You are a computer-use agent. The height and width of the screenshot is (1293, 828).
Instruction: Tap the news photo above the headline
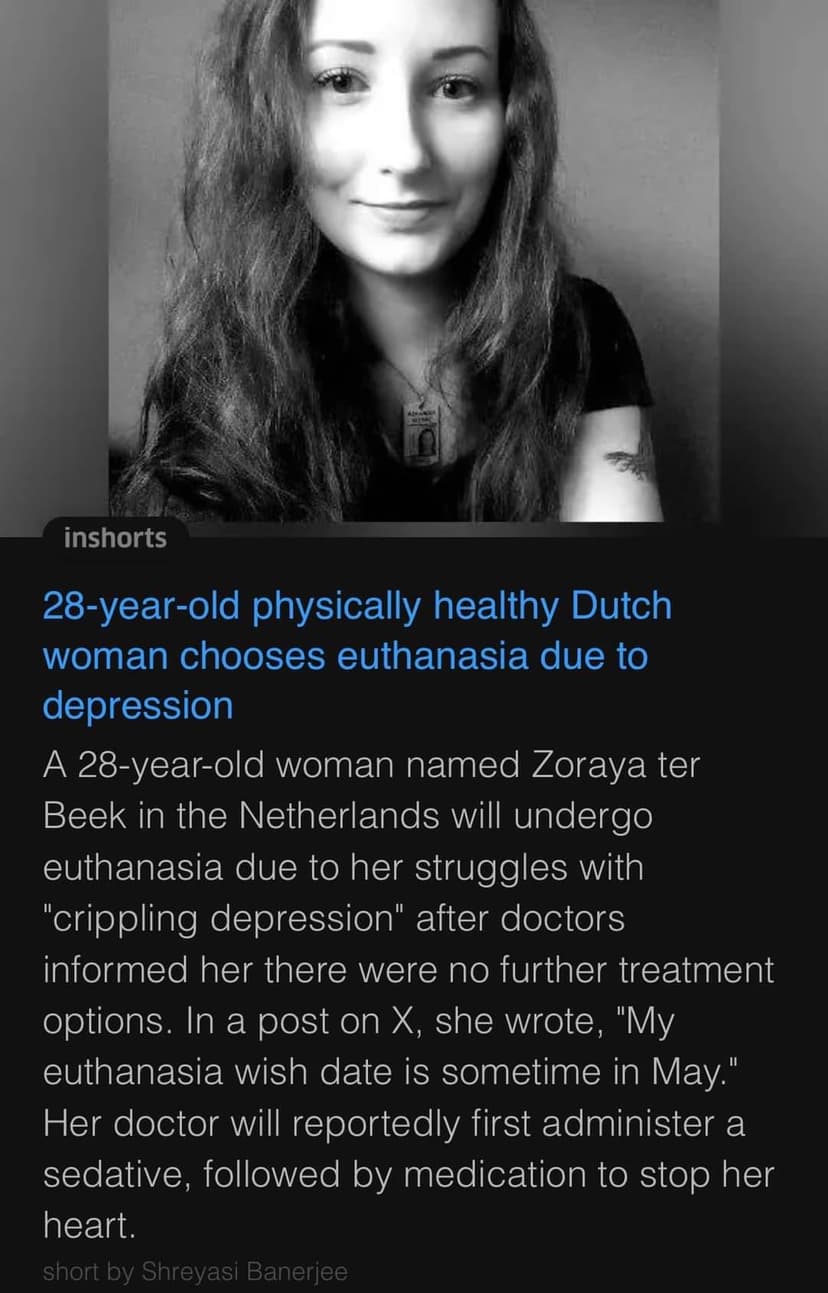click(414, 260)
